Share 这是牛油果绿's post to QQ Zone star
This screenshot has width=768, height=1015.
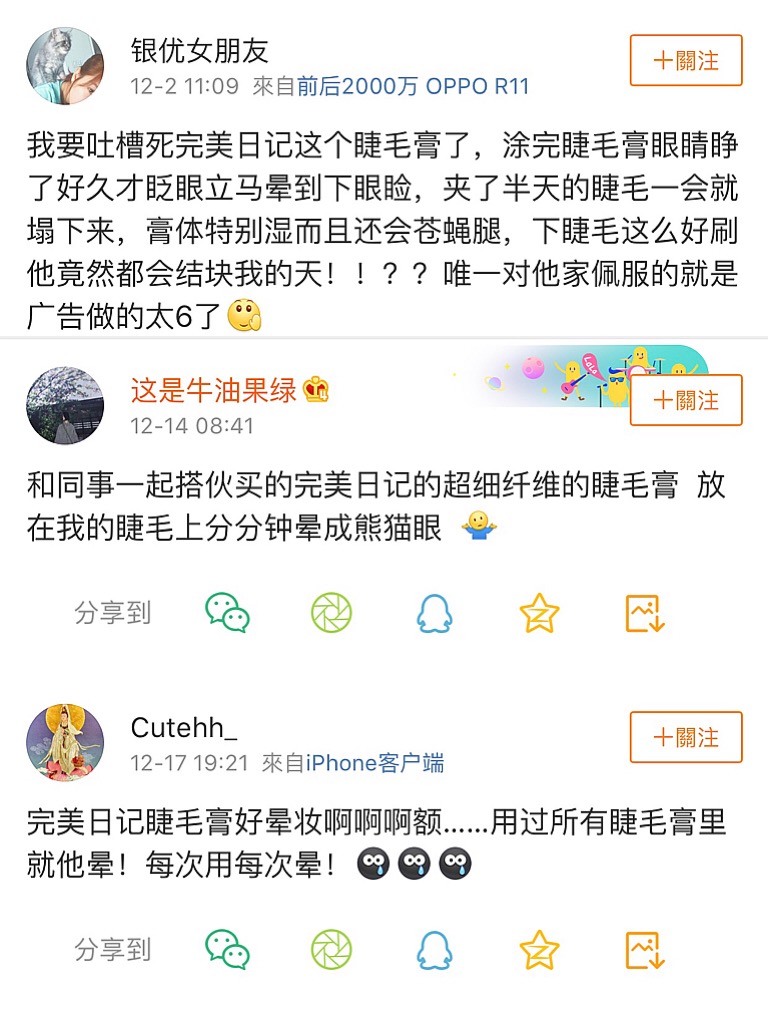tap(539, 613)
